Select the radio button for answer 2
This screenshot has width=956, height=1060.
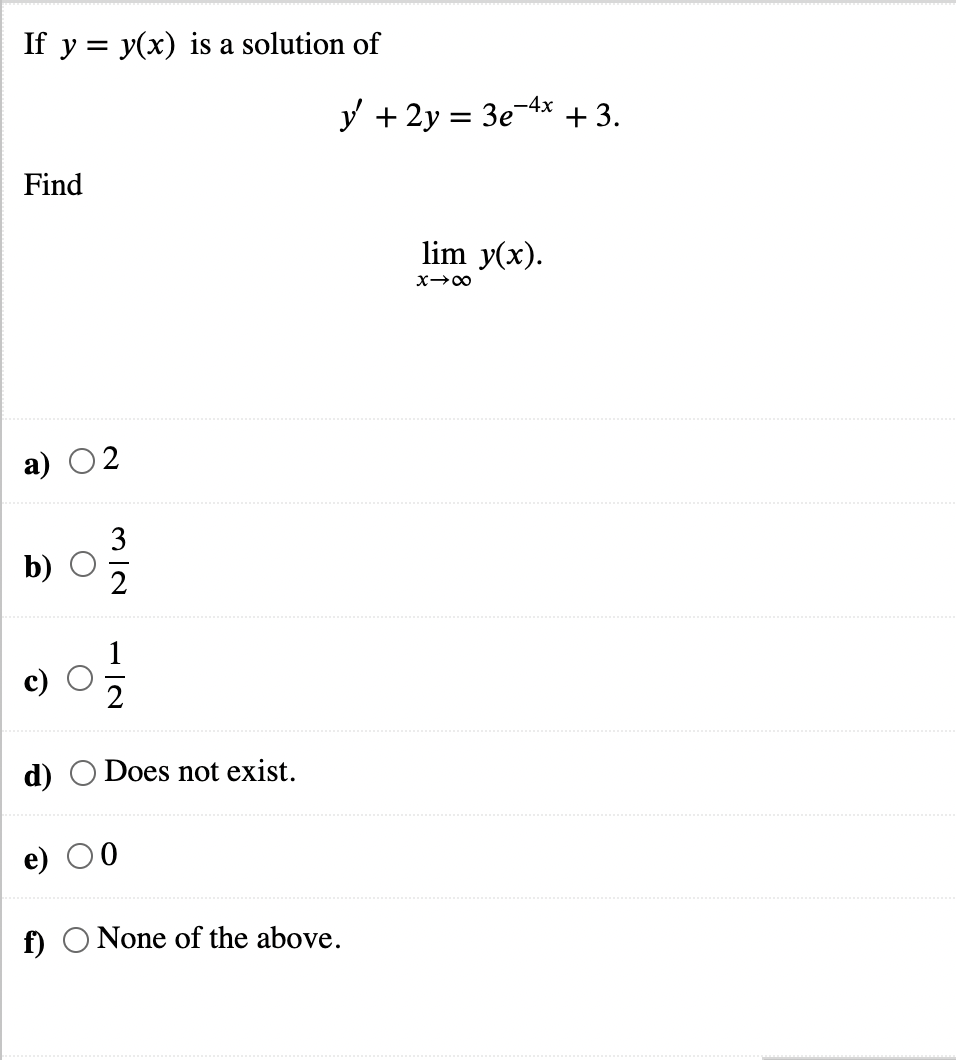click(x=79, y=460)
